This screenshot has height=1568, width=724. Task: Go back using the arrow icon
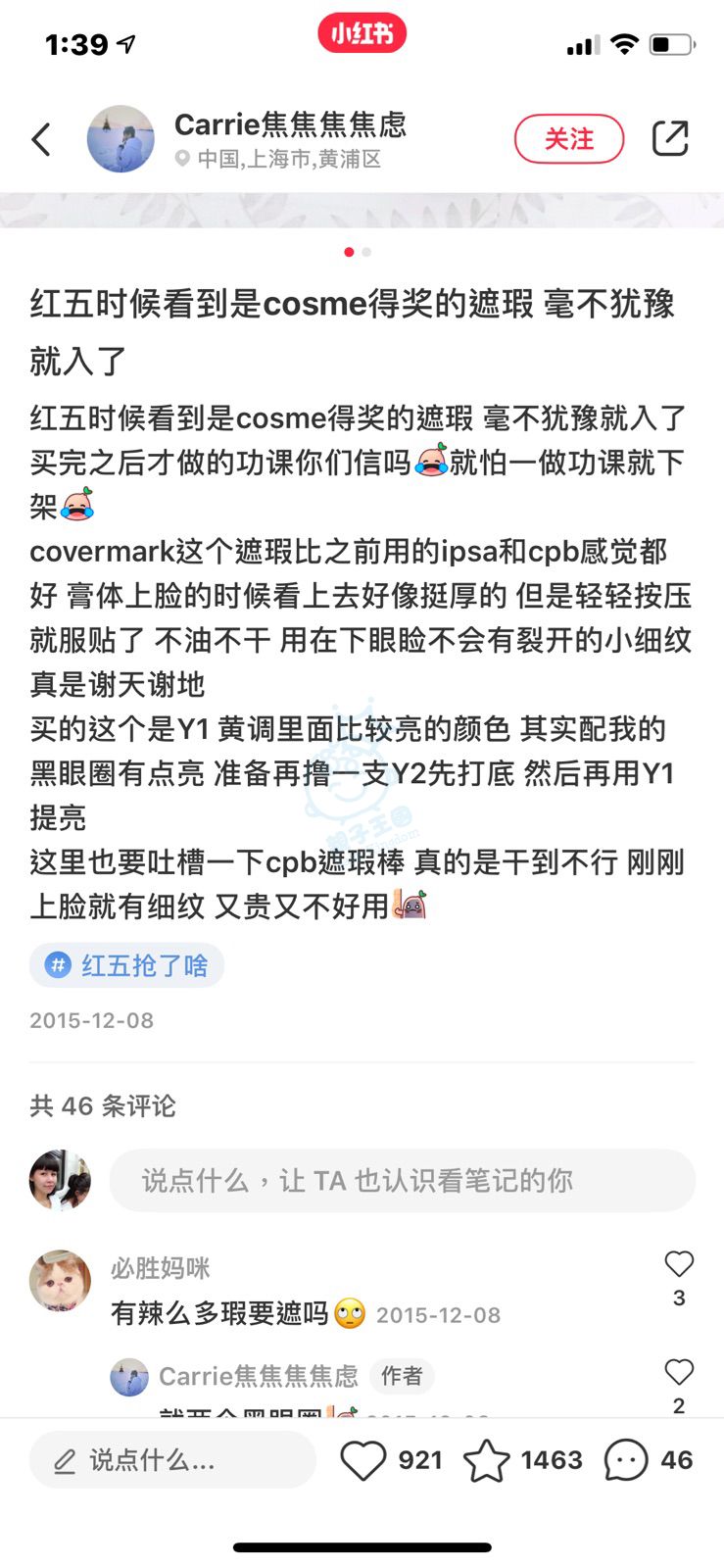(41, 139)
